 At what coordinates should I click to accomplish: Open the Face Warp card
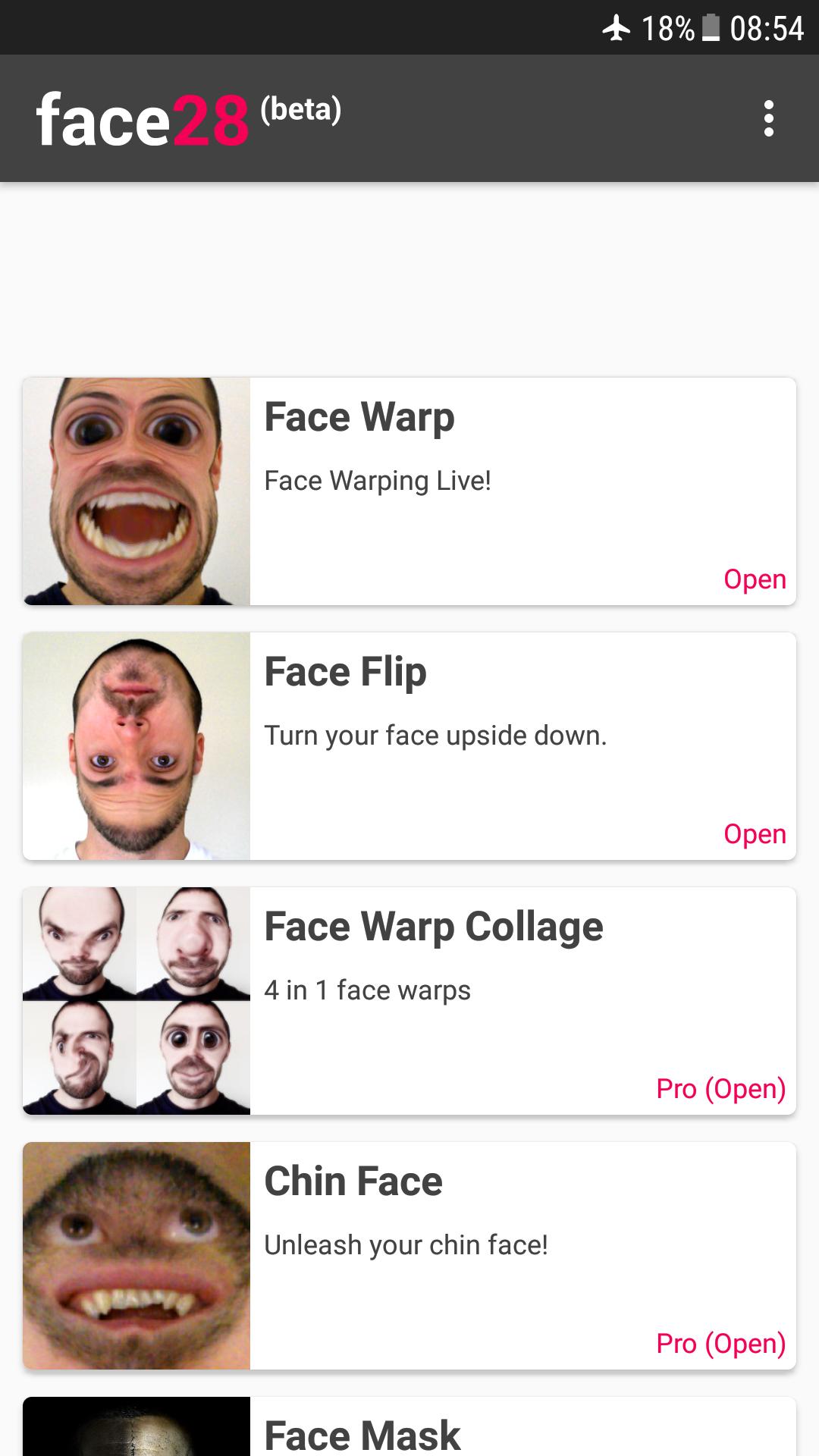[x=409, y=491]
